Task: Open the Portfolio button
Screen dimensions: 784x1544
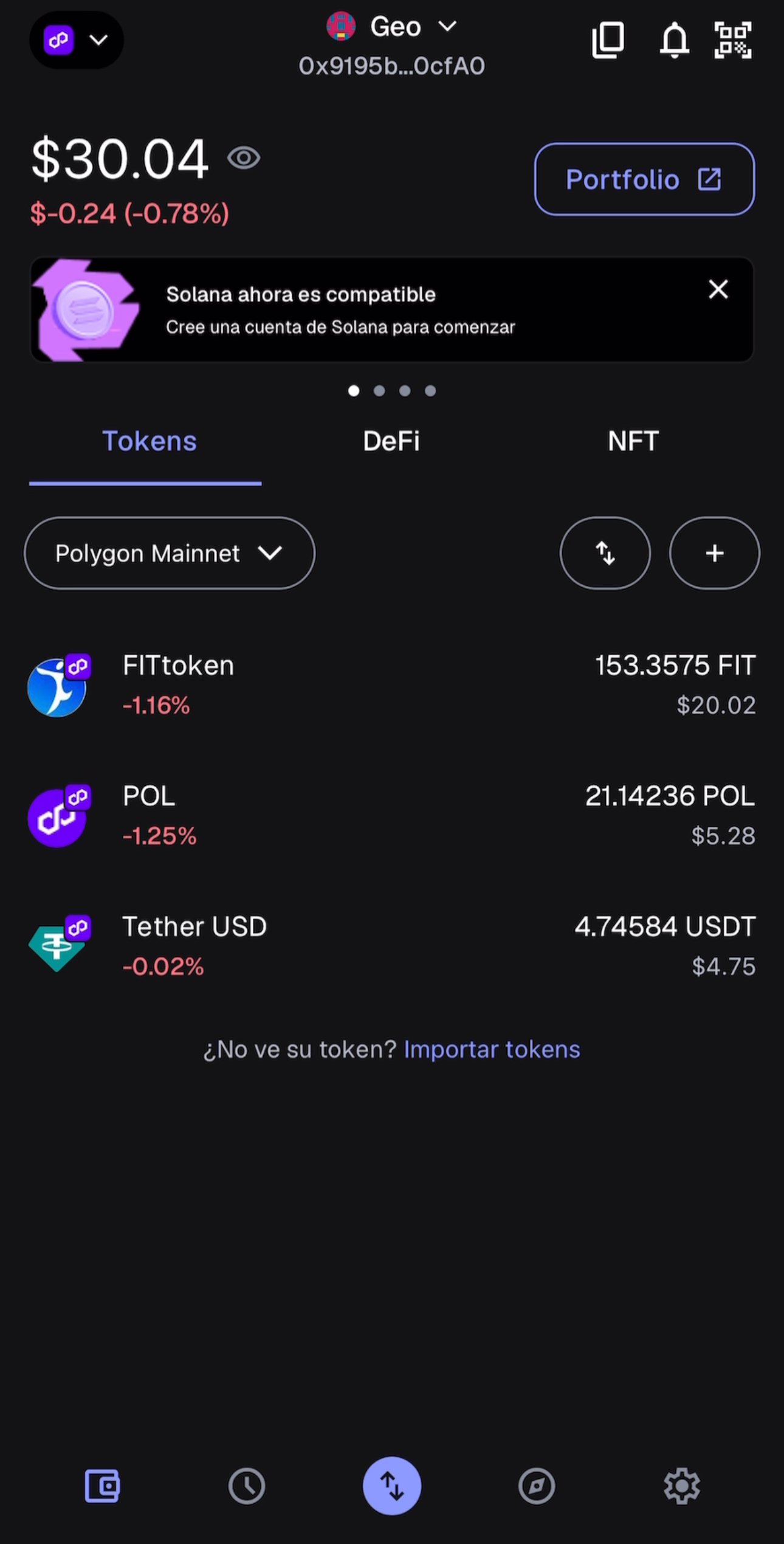Action: point(644,179)
